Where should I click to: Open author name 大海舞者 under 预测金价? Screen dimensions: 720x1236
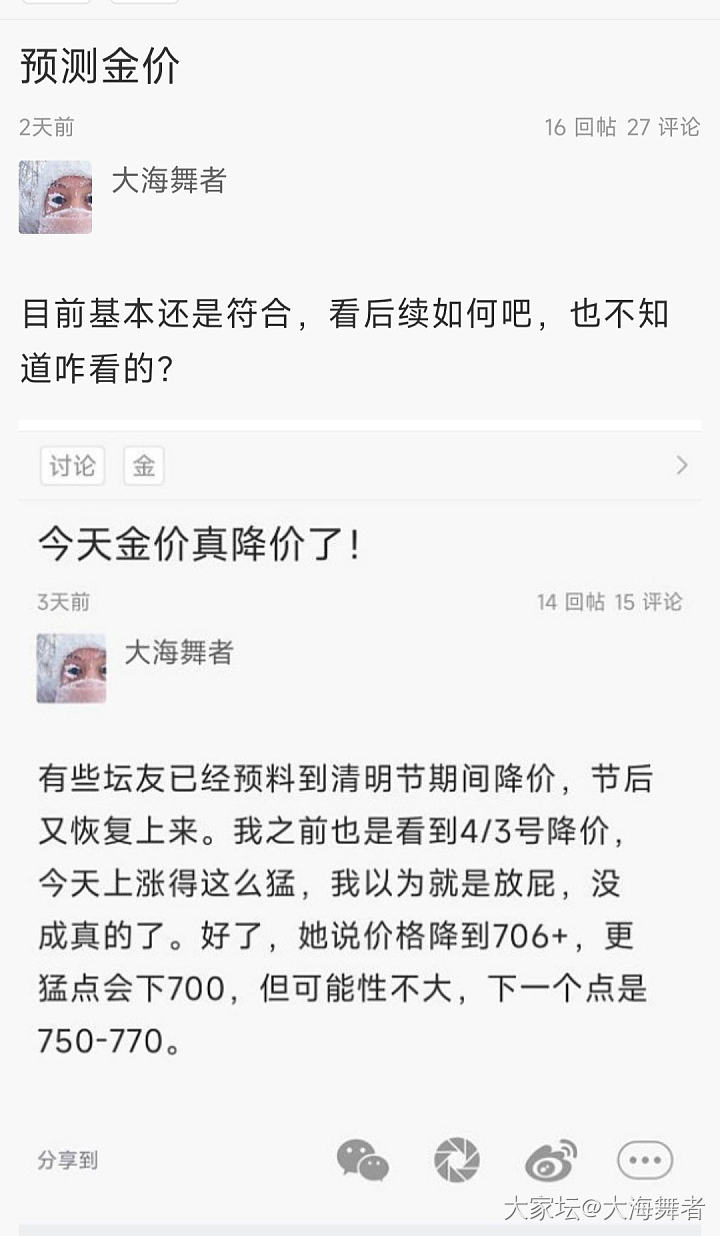168,181
